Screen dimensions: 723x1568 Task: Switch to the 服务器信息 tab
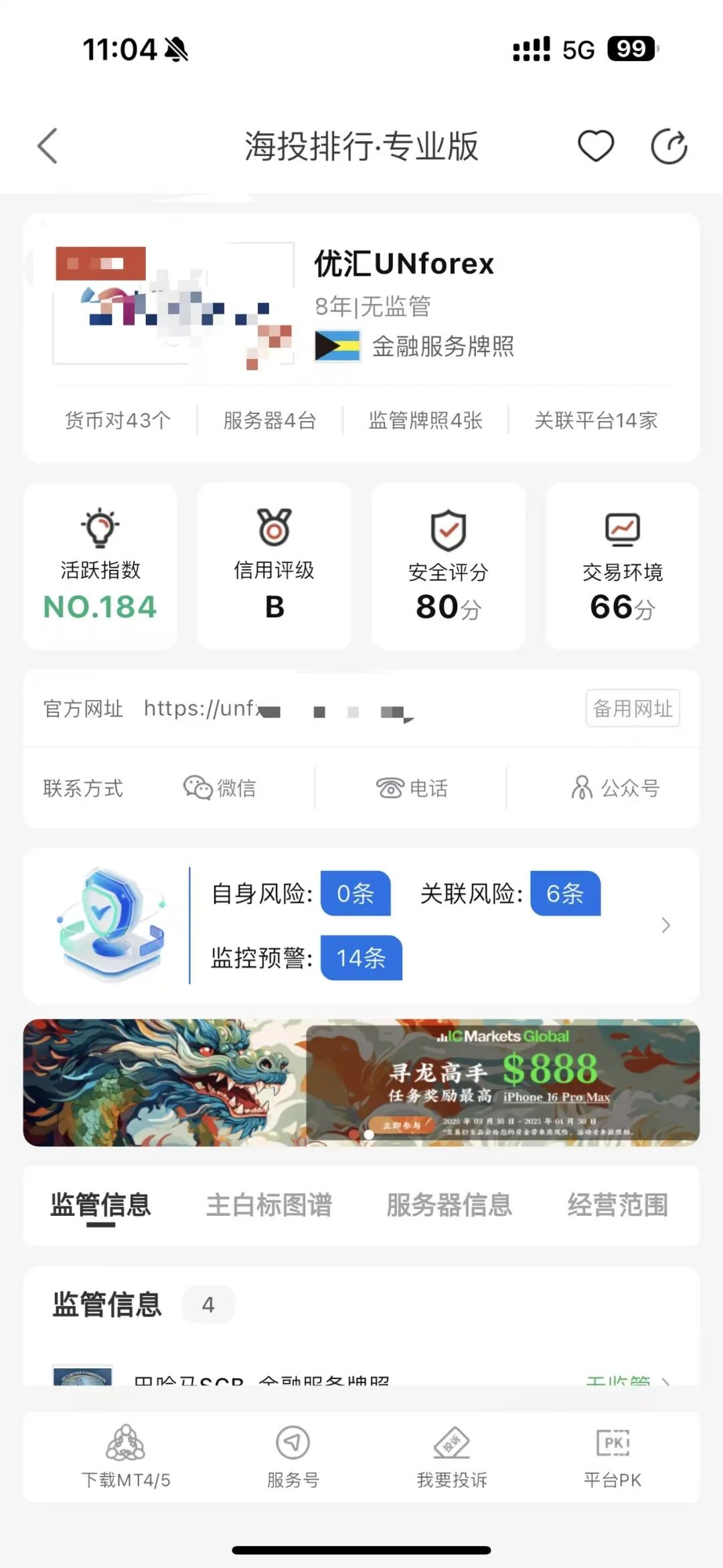449,1204
